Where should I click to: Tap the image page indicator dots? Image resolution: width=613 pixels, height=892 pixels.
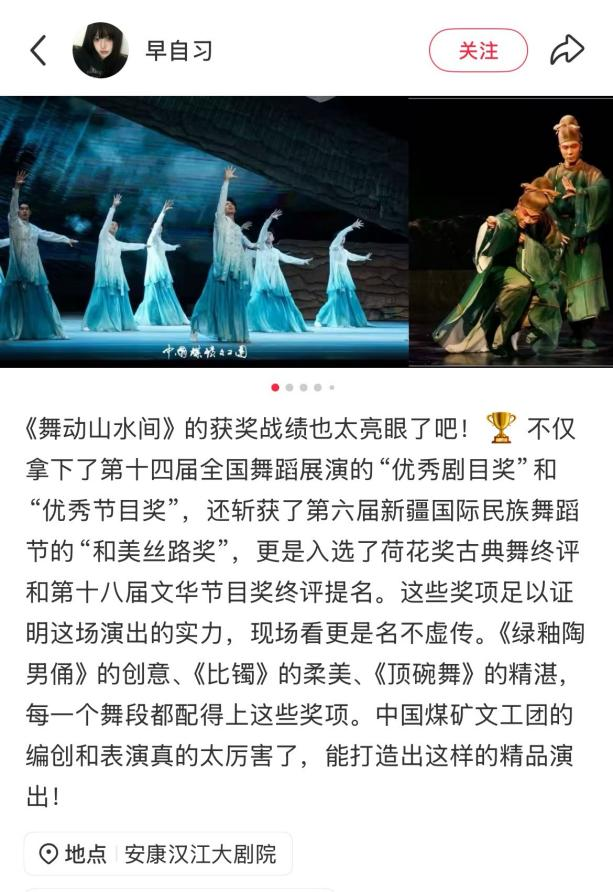click(x=304, y=387)
